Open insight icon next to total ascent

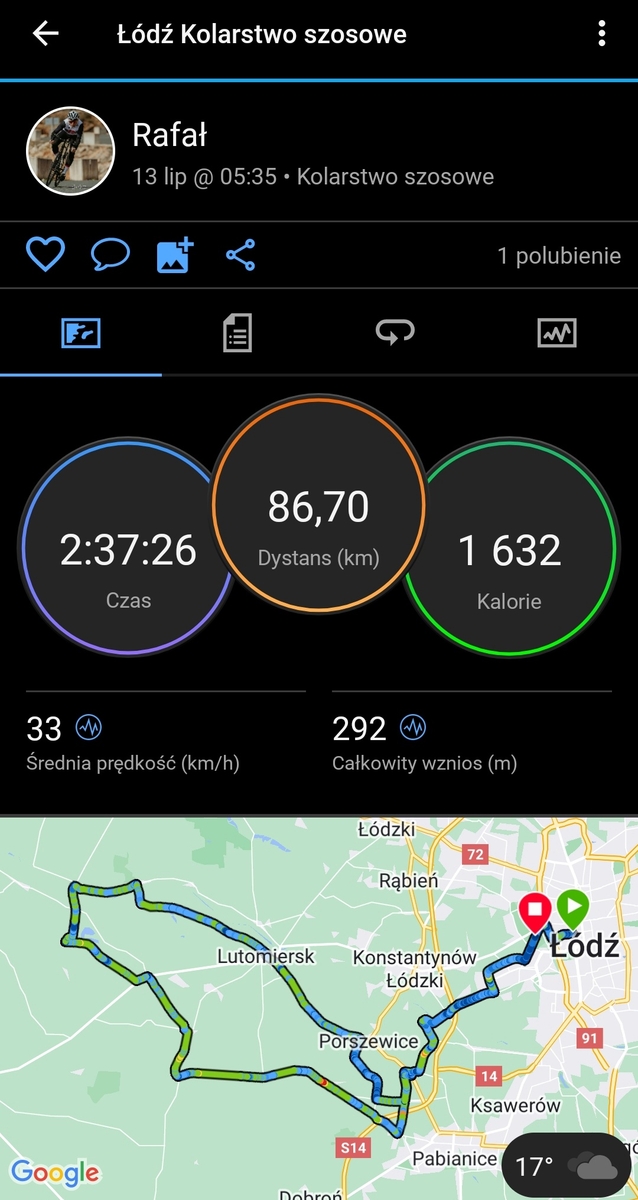(x=413, y=727)
